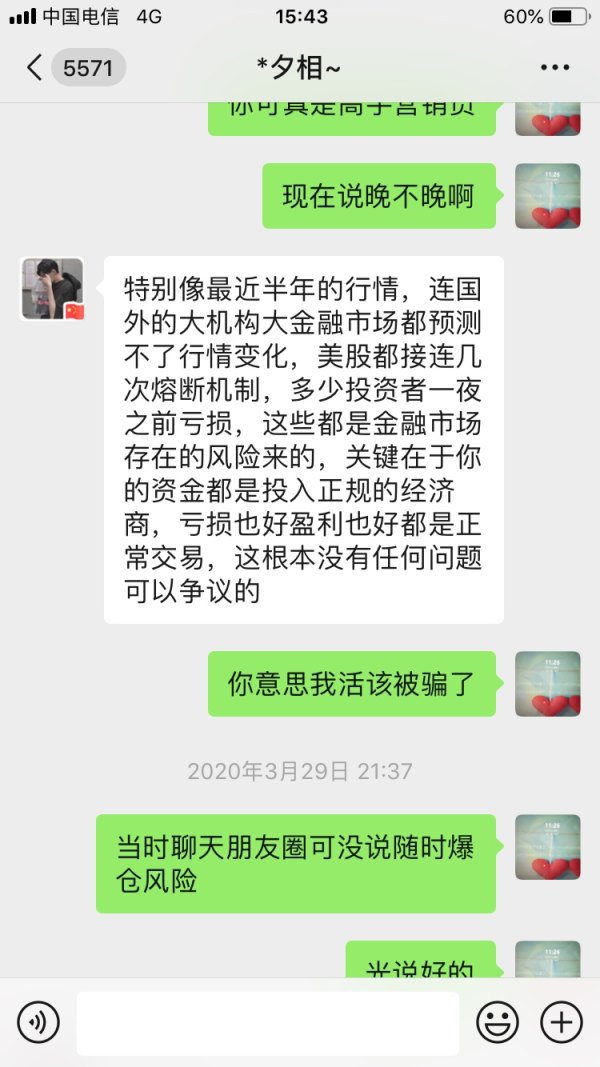The height and width of the screenshot is (1067, 600).
Task: Open the plus attachment menu
Action: [561, 1022]
